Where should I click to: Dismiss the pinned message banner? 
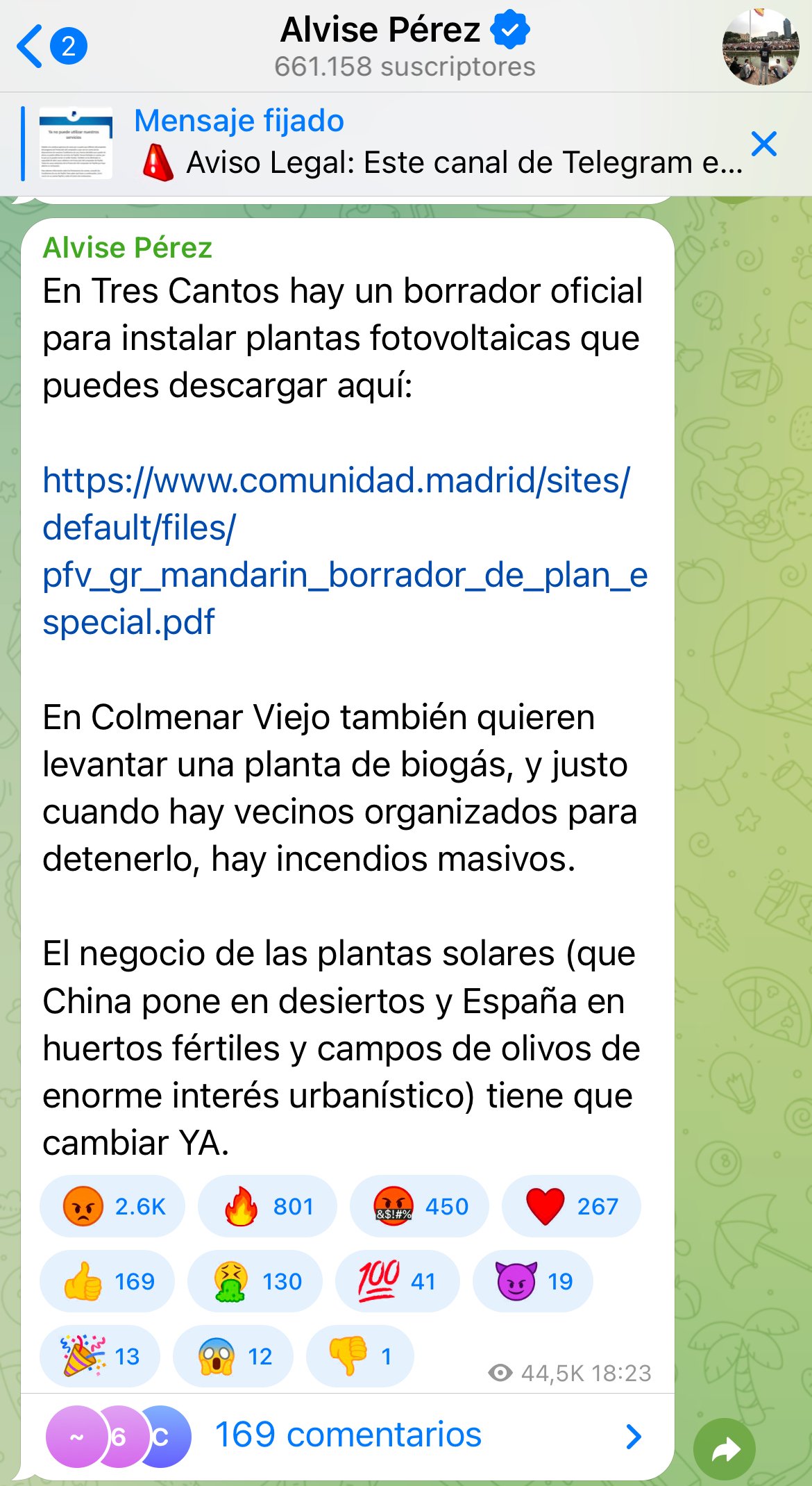point(763,144)
